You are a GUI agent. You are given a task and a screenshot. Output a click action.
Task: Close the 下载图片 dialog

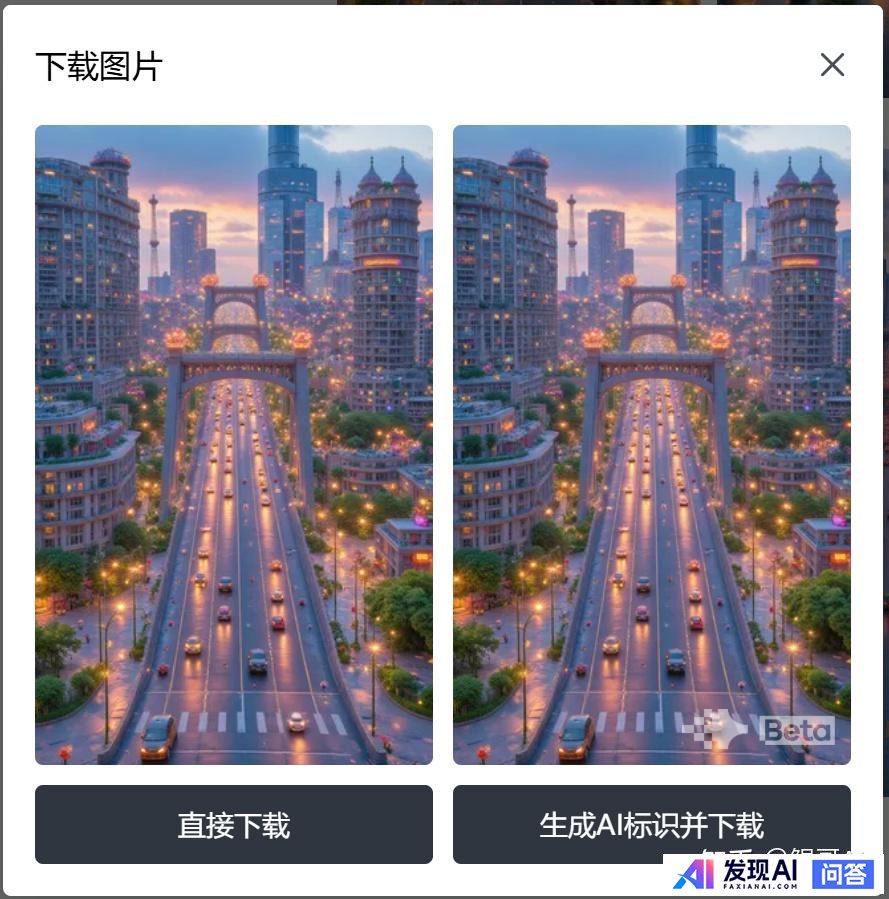[x=832, y=65]
